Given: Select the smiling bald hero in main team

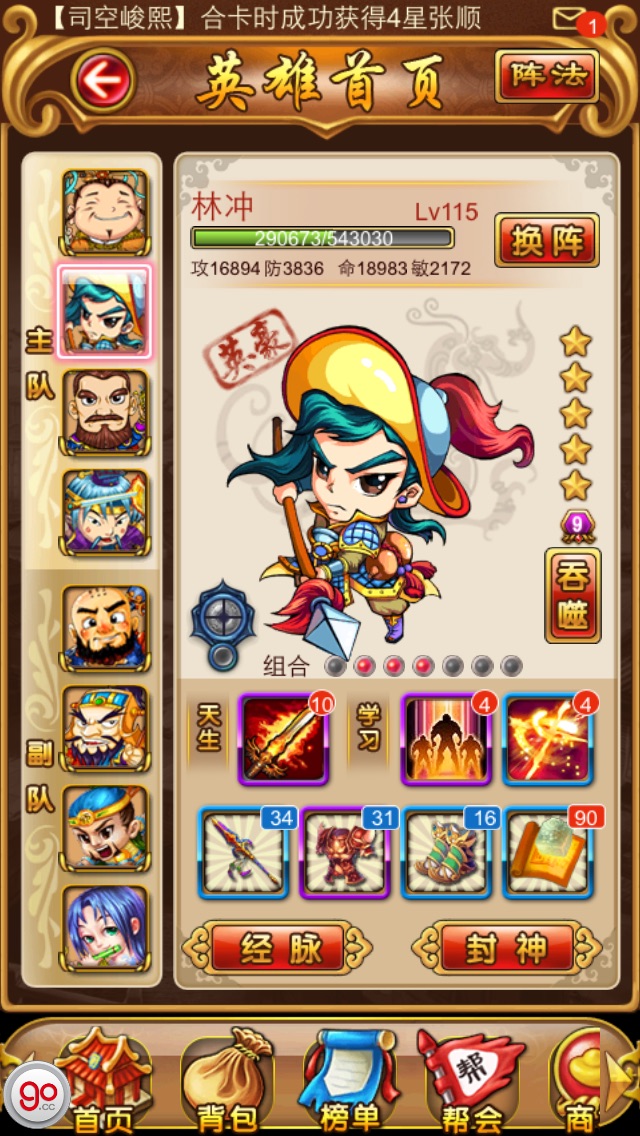Looking at the screenshot, I should coord(104,211).
